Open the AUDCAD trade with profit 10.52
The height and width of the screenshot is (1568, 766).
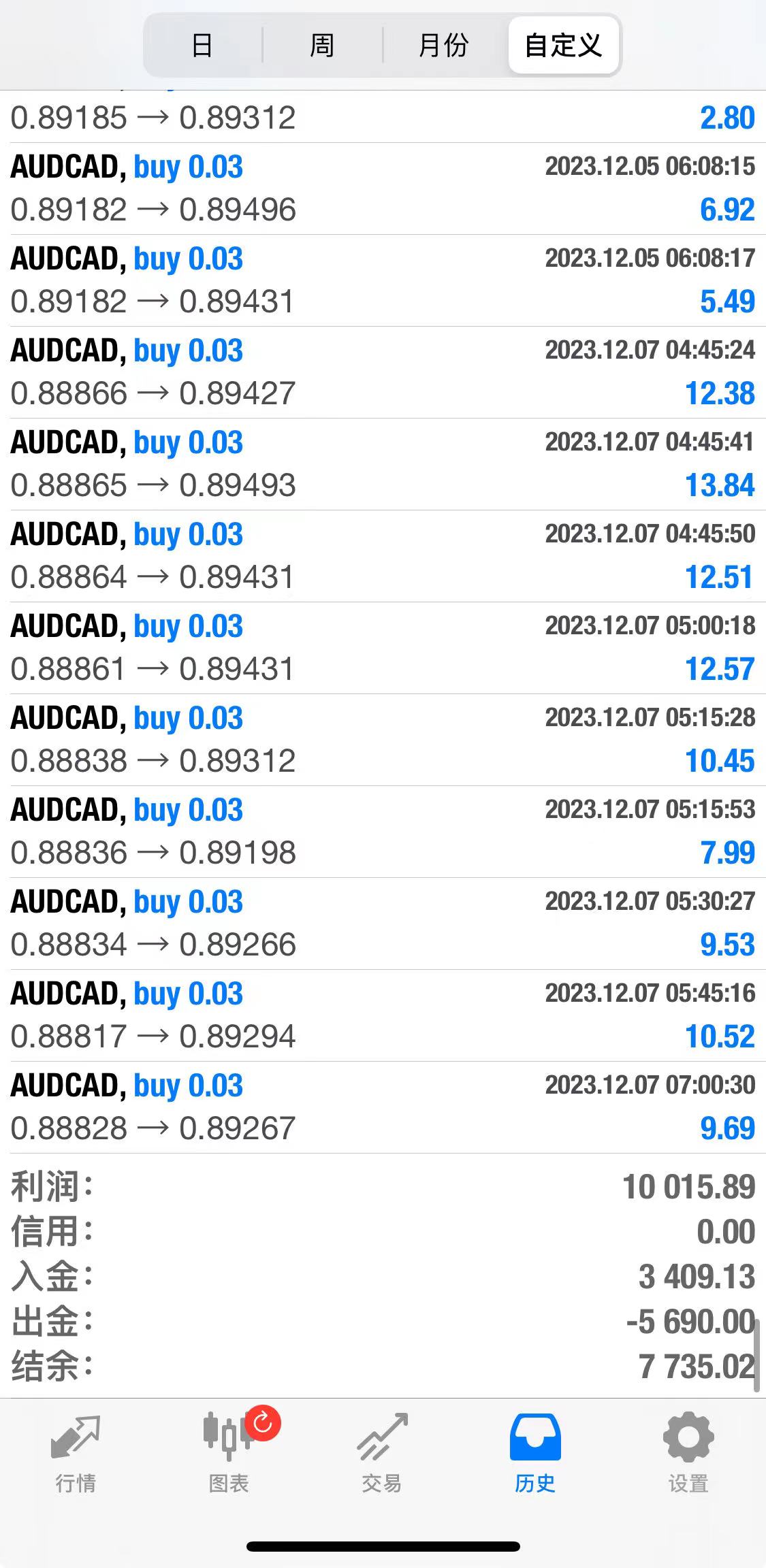pyautogui.click(x=383, y=1015)
